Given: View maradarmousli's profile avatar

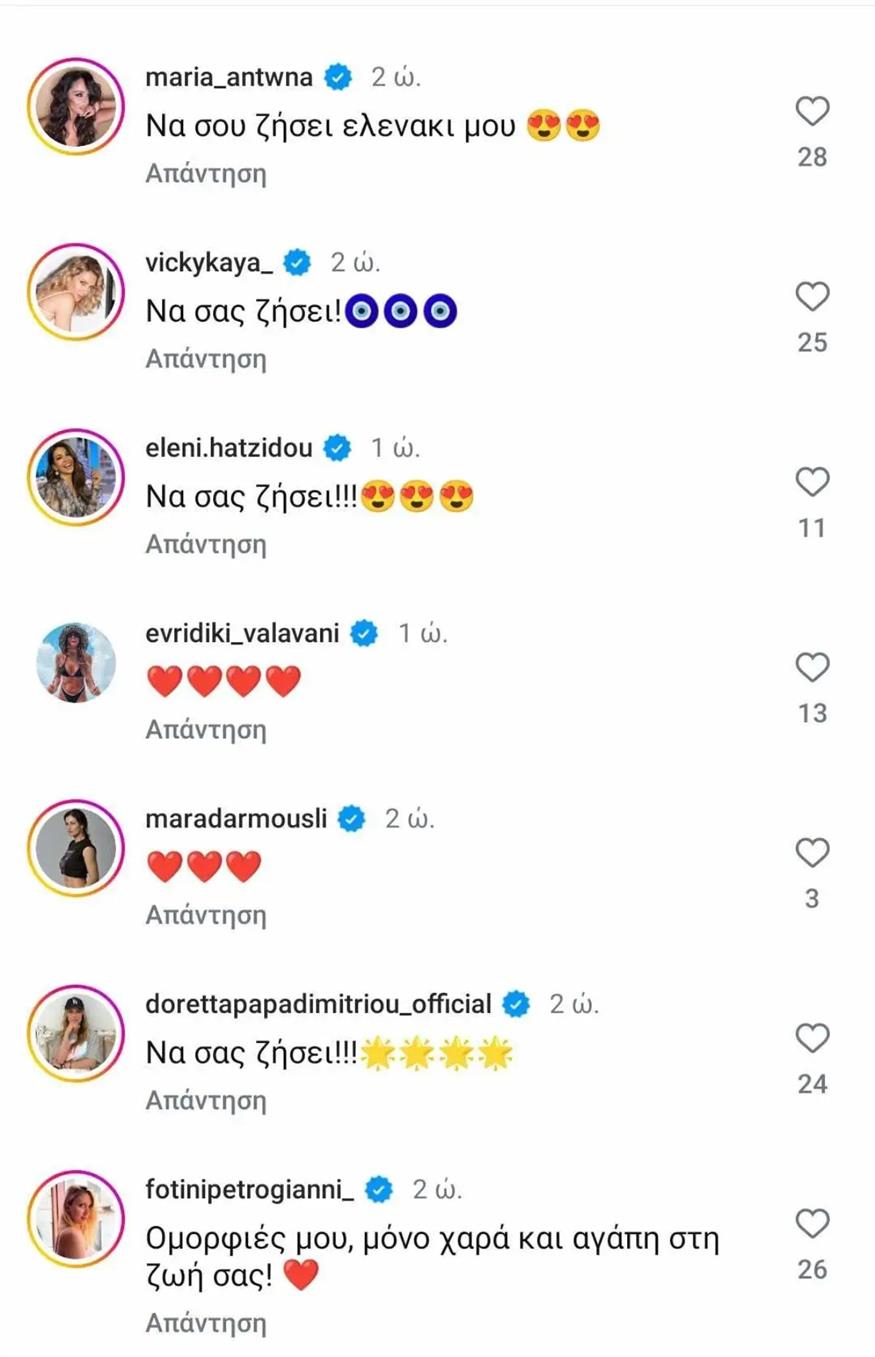Looking at the screenshot, I should click(77, 847).
